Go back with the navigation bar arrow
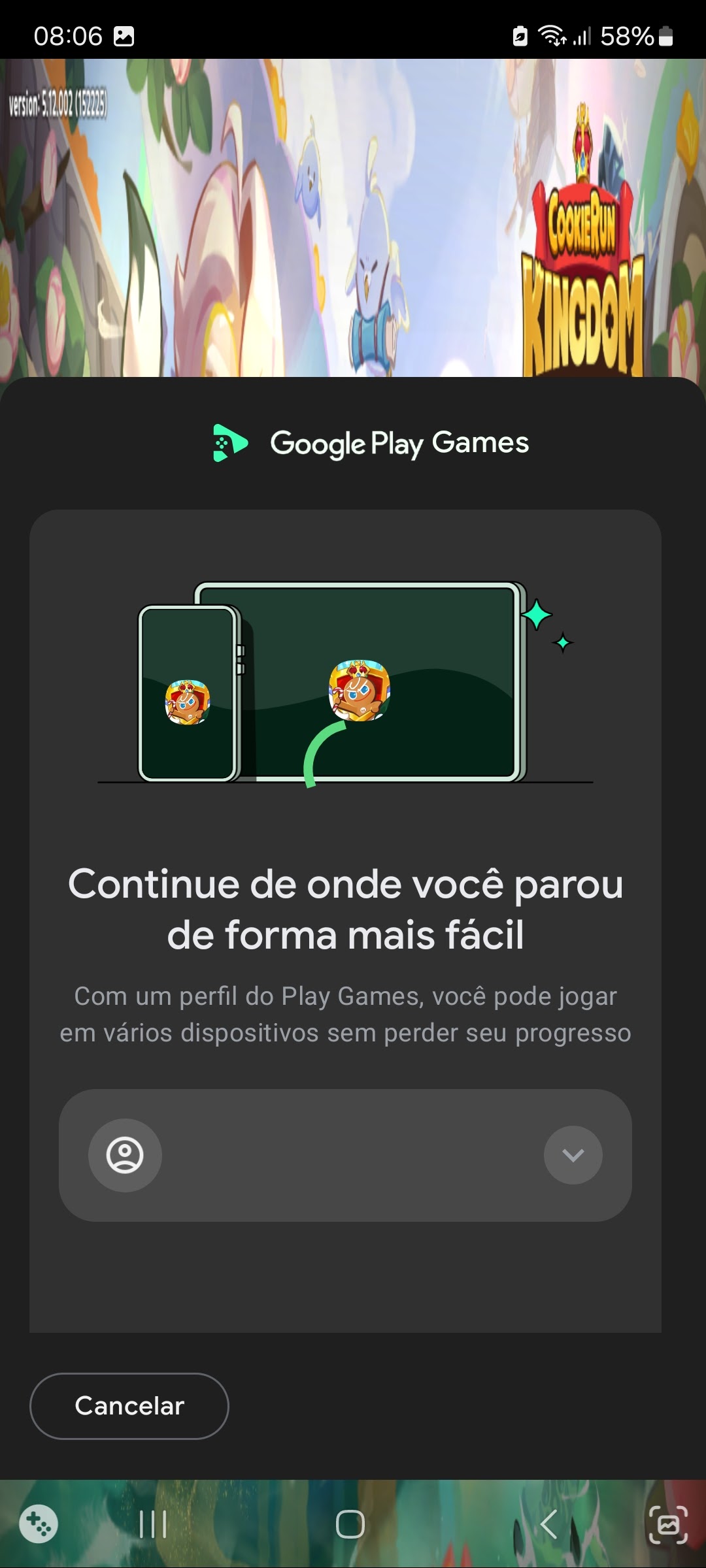The image size is (706, 1568). (x=549, y=1524)
